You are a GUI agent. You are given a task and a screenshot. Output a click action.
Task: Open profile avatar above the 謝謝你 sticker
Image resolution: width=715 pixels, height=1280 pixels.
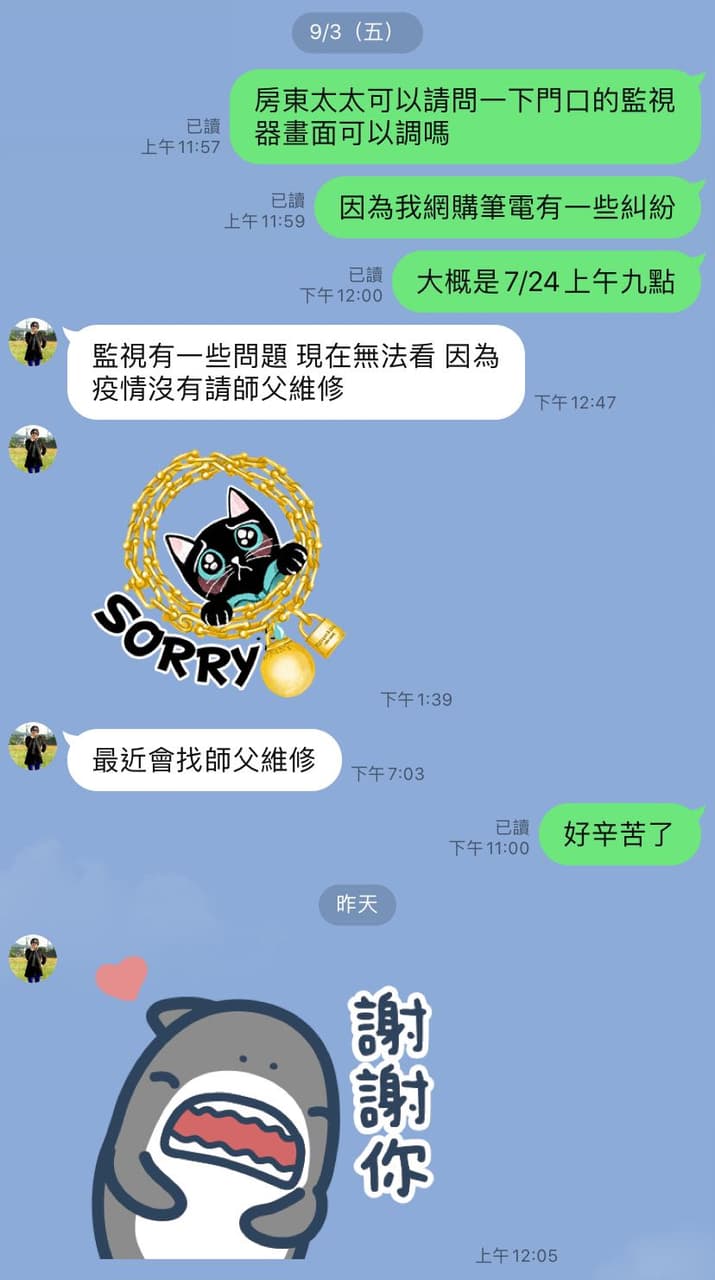(33, 959)
